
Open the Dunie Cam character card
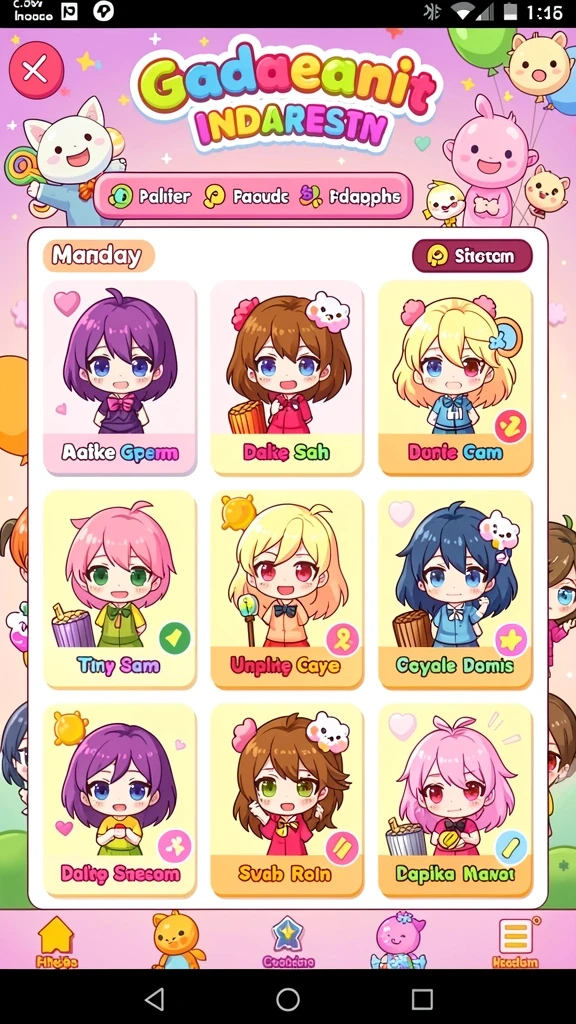coord(455,377)
